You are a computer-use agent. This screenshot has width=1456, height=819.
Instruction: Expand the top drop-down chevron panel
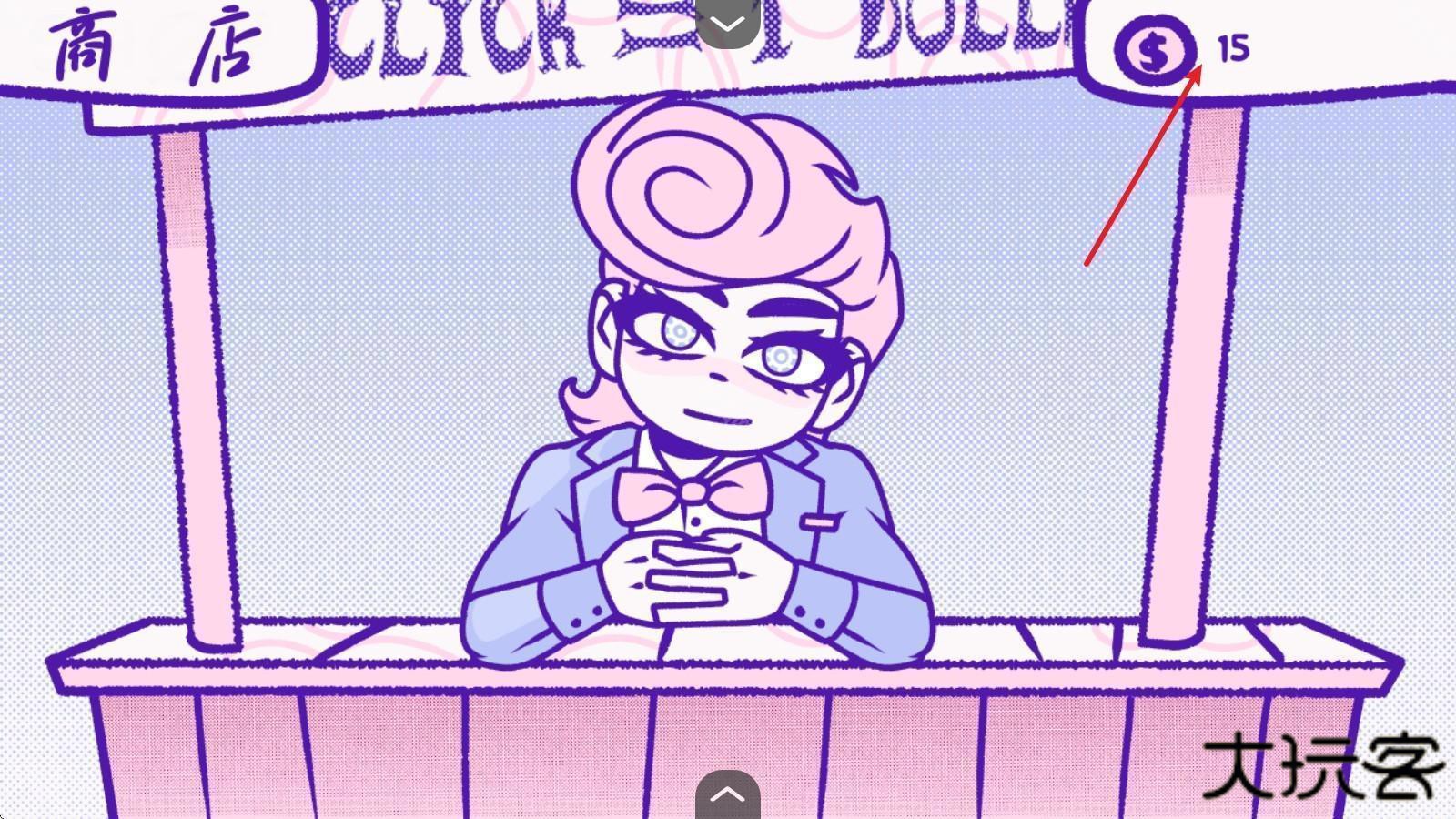[x=727, y=23]
